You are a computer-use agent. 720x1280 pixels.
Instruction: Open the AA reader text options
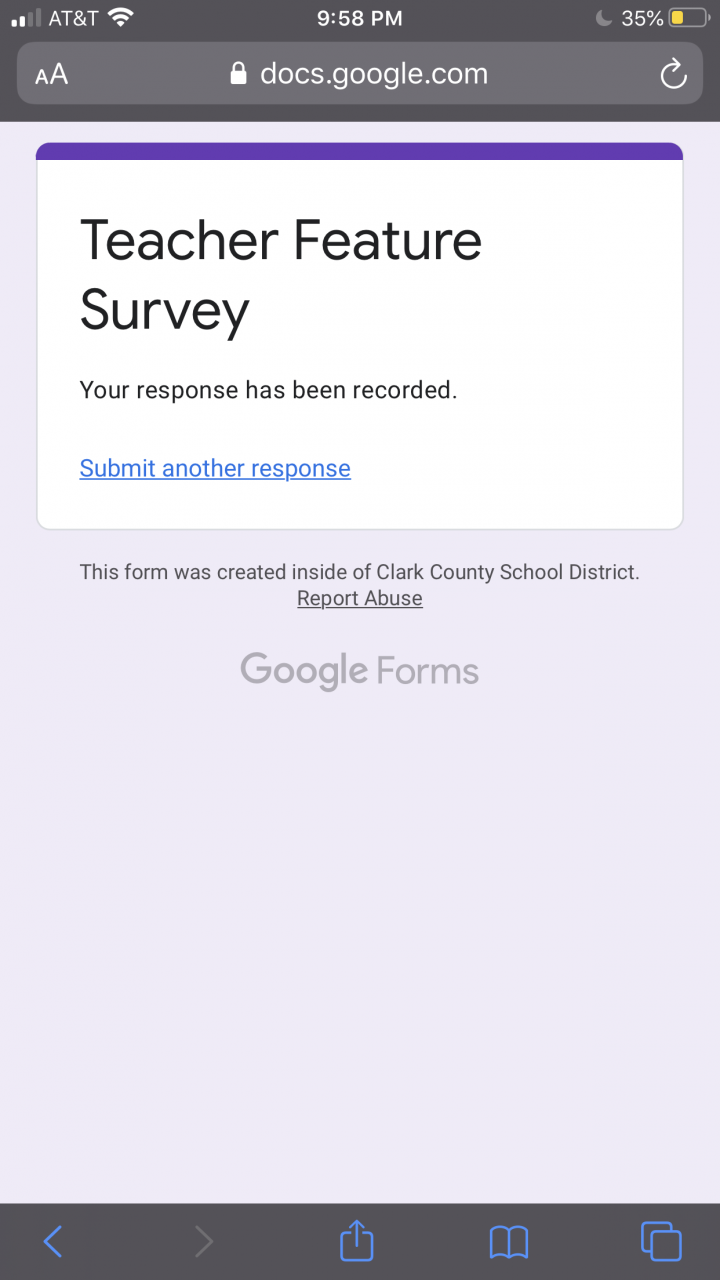coord(51,74)
